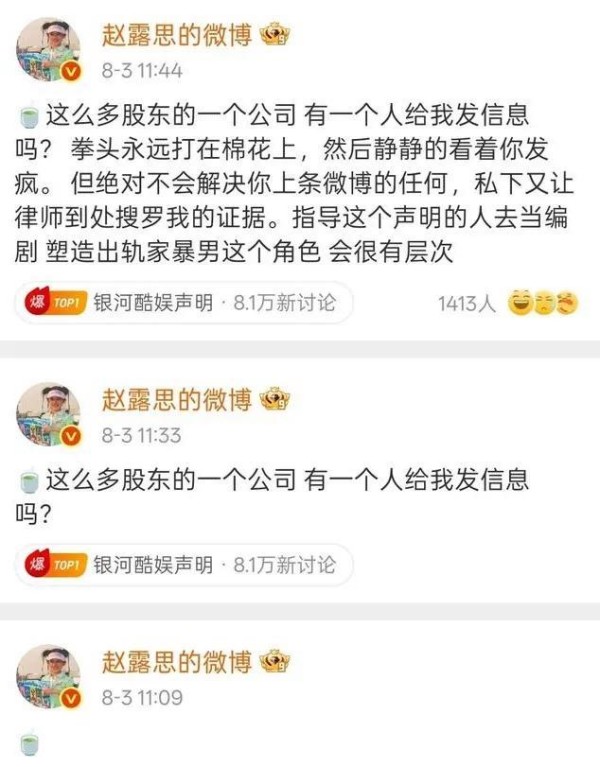View the avatar's profile on the 8-3 11:09 post
600x767 pixels.
[48, 676]
